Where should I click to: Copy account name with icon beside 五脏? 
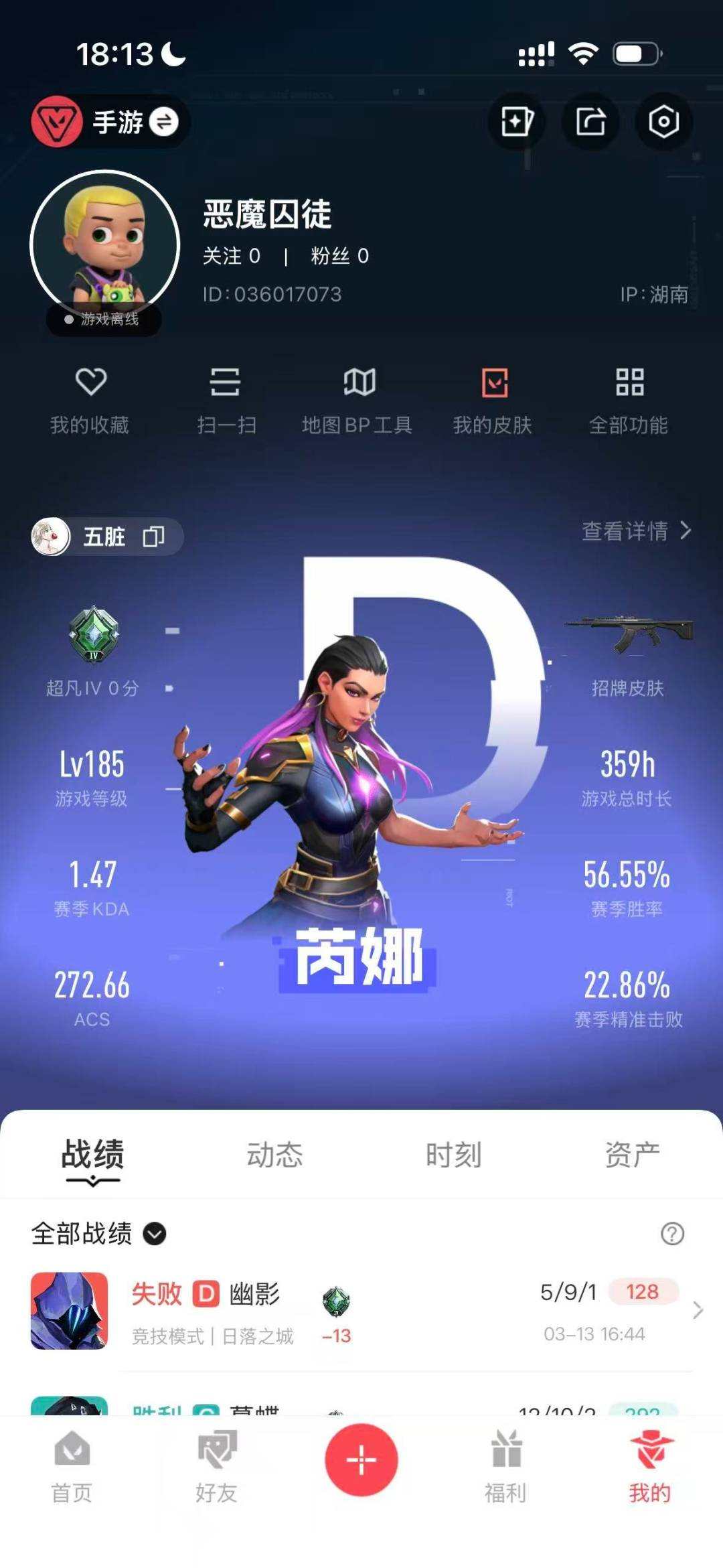click(x=153, y=537)
